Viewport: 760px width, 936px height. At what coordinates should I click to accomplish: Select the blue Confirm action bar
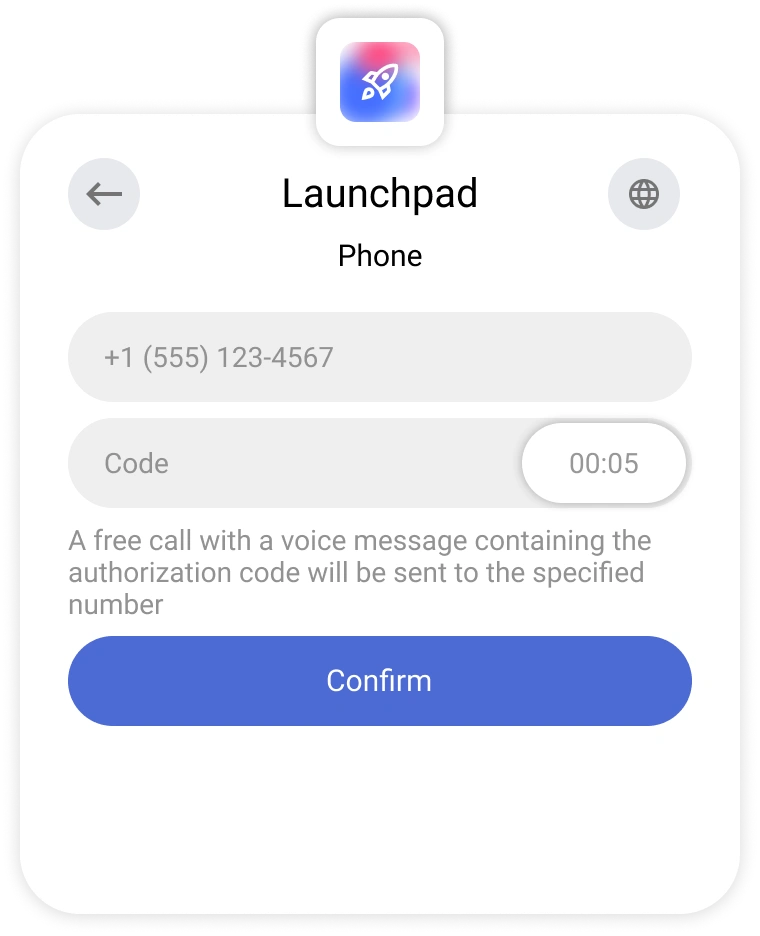(380, 681)
